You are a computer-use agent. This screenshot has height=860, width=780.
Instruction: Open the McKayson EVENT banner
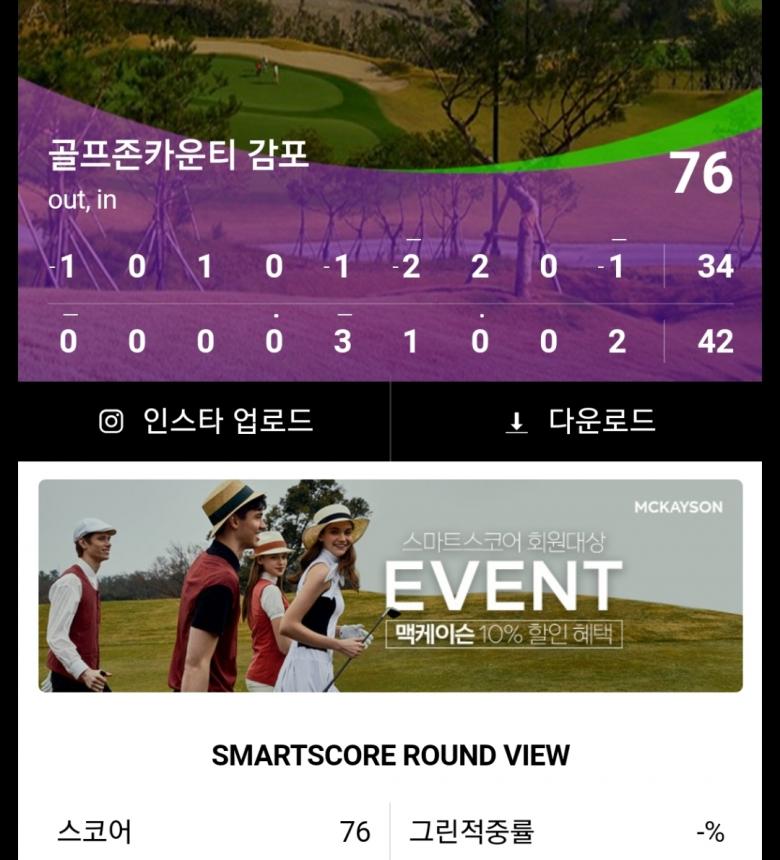390,586
